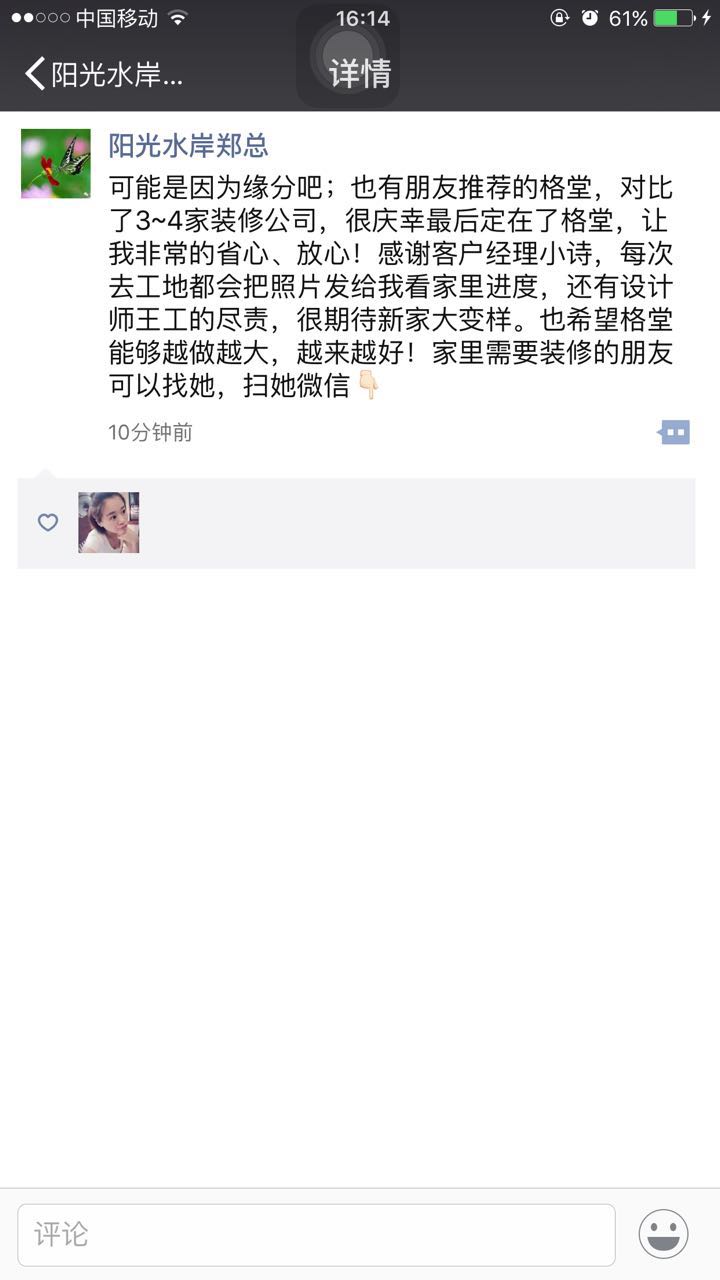720x1280 pixels.
Task: Toggle a like with the heart icon
Action: 47,522
